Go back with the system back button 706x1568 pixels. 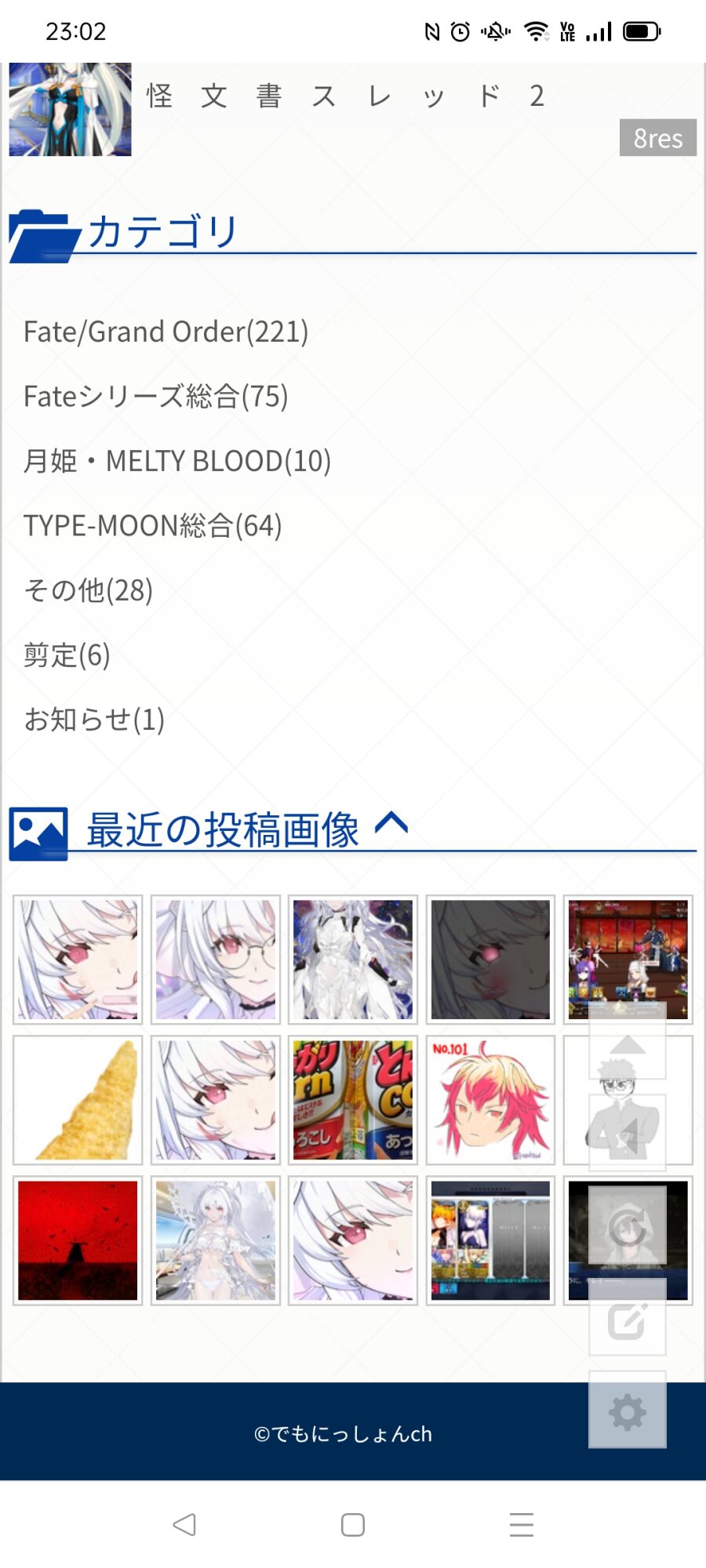point(184,1525)
